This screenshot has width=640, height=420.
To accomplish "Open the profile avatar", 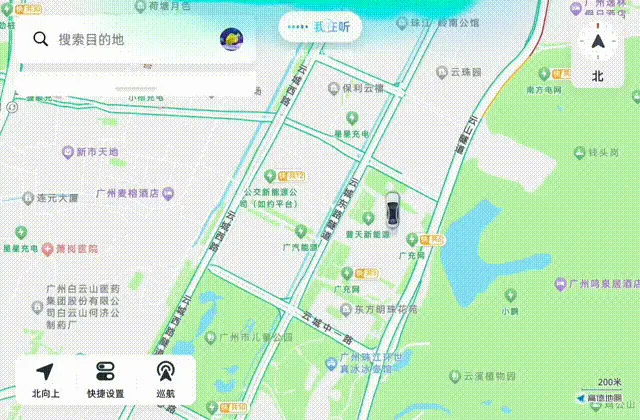I will [231, 39].
